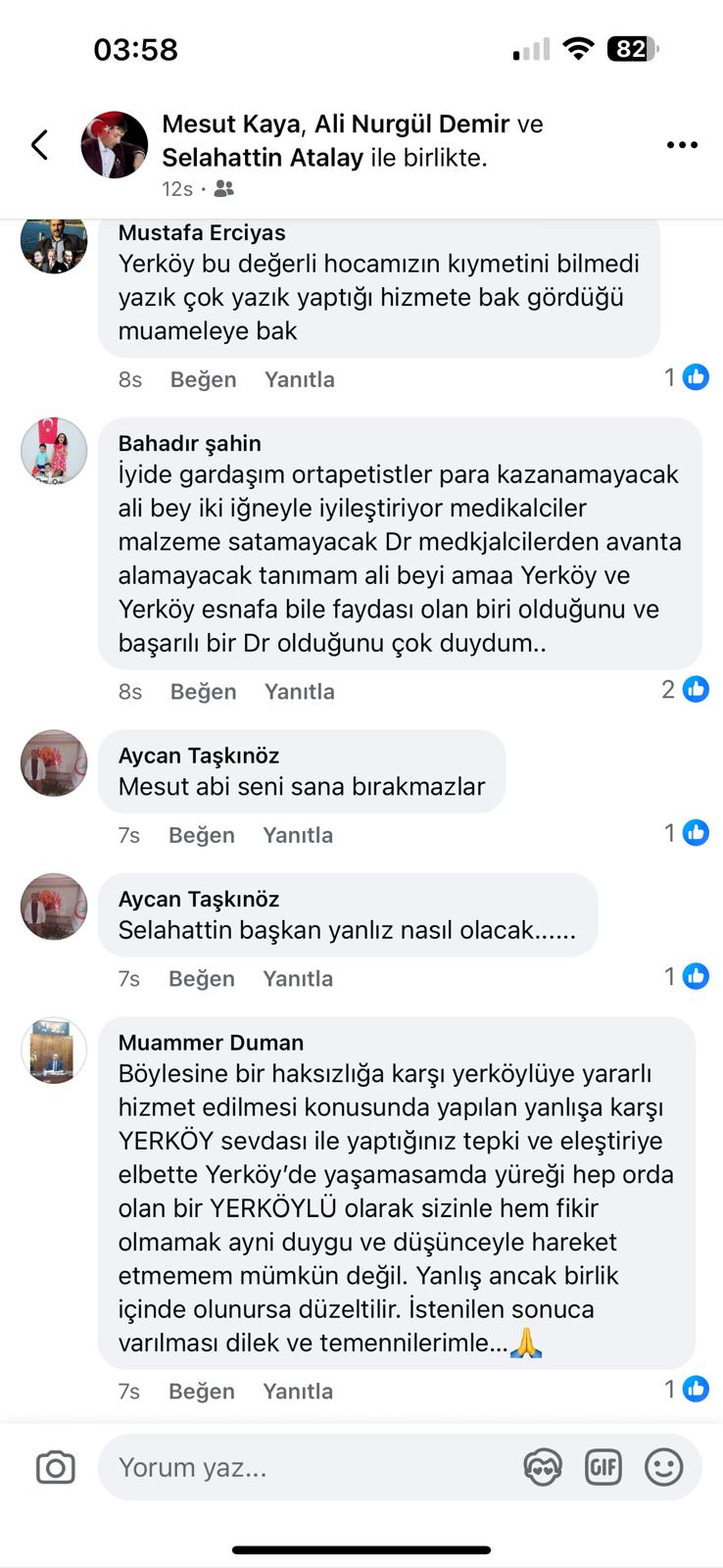723x1568 pixels.
Task: Like Muammer Duman's comment
Action: (201, 1392)
